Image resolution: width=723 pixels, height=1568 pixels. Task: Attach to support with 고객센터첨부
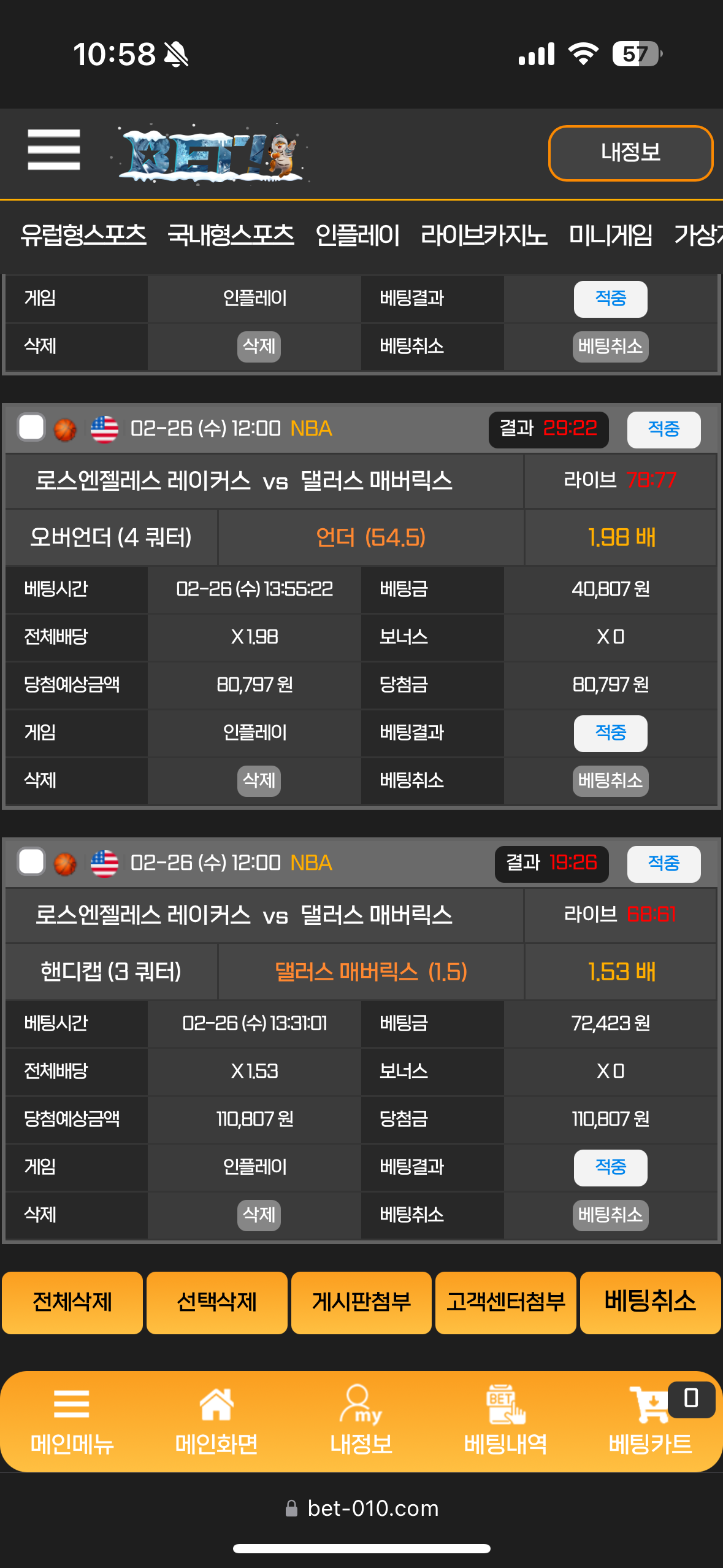(x=505, y=1302)
